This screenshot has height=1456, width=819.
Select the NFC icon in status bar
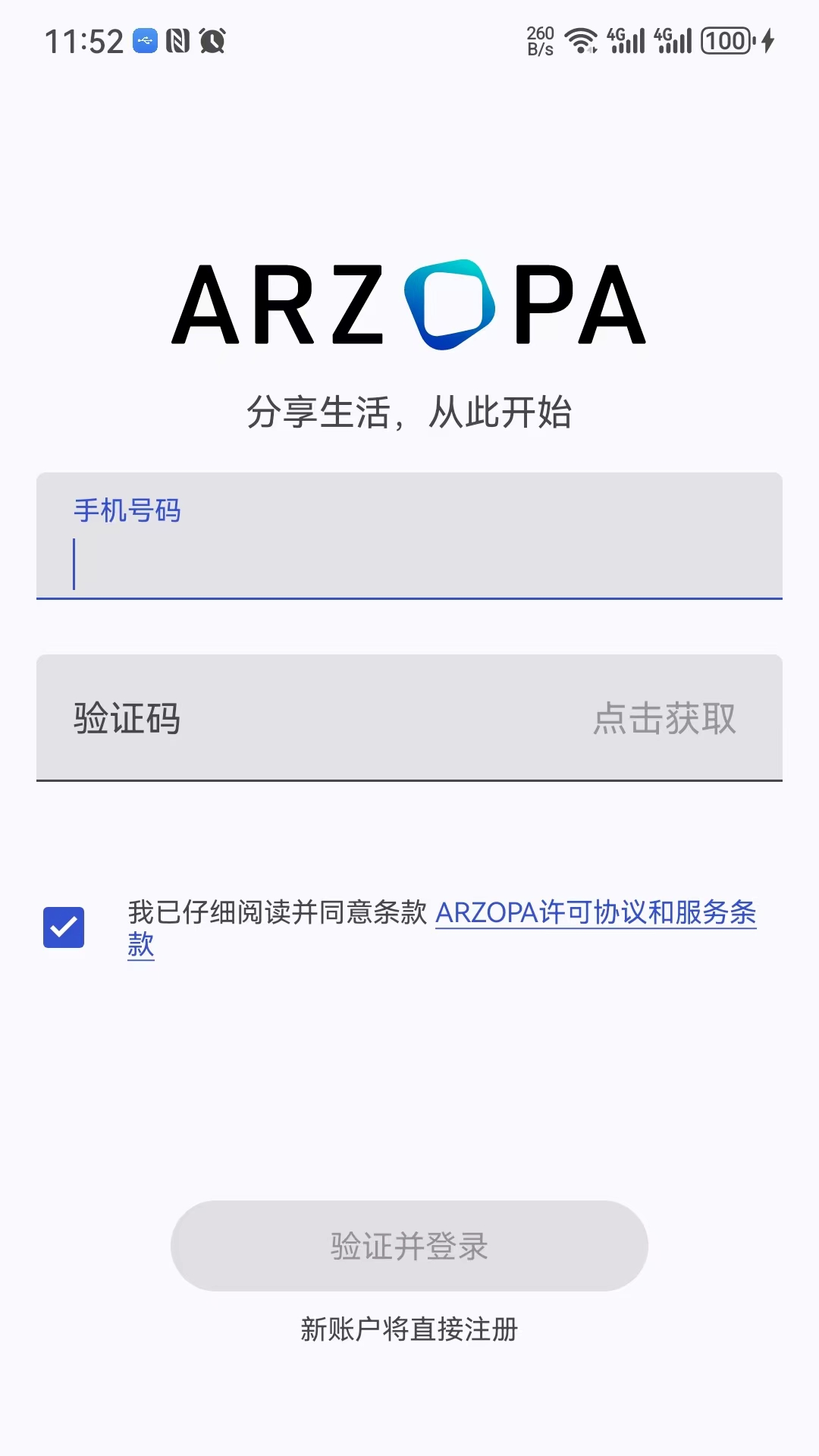point(179,42)
